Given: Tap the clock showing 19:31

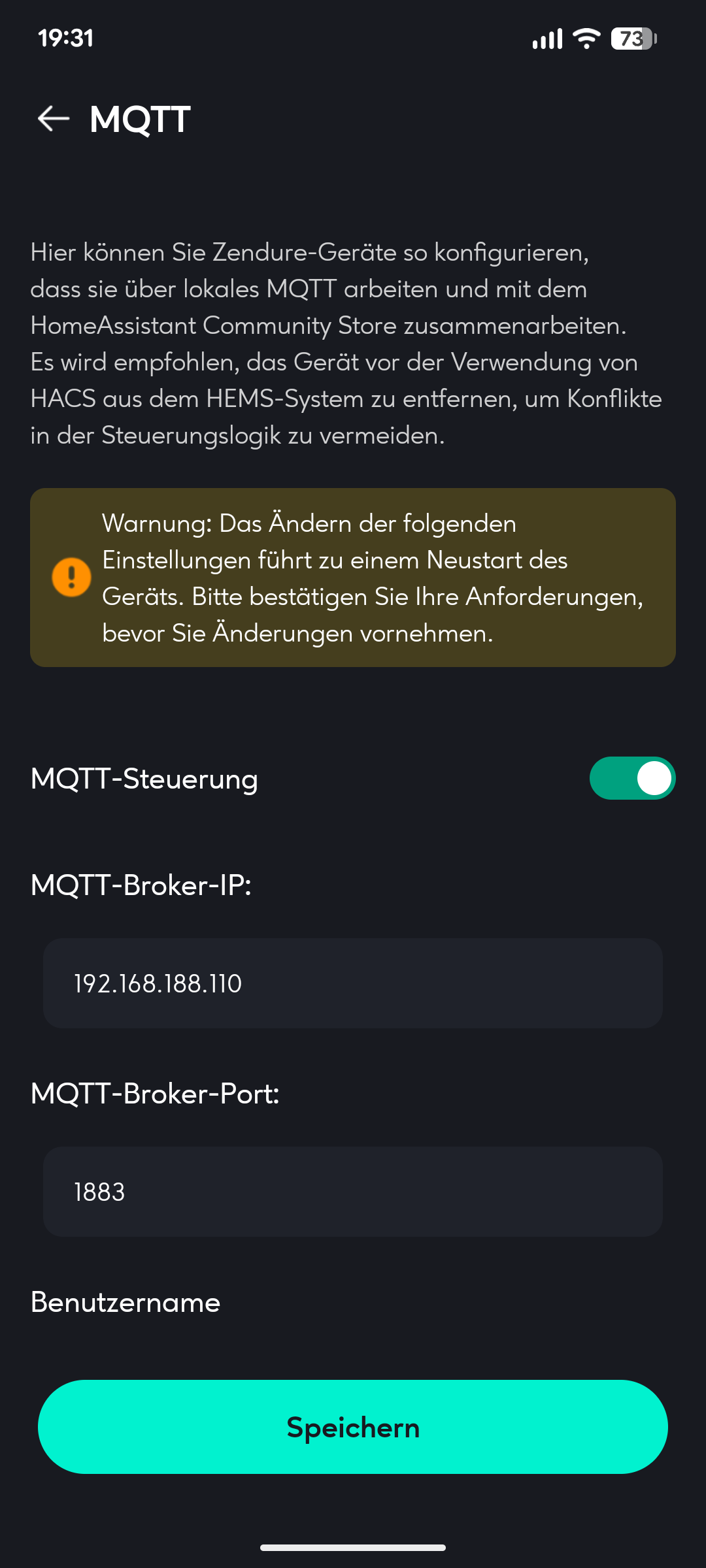Looking at the screenshot, I should [65, 38].
